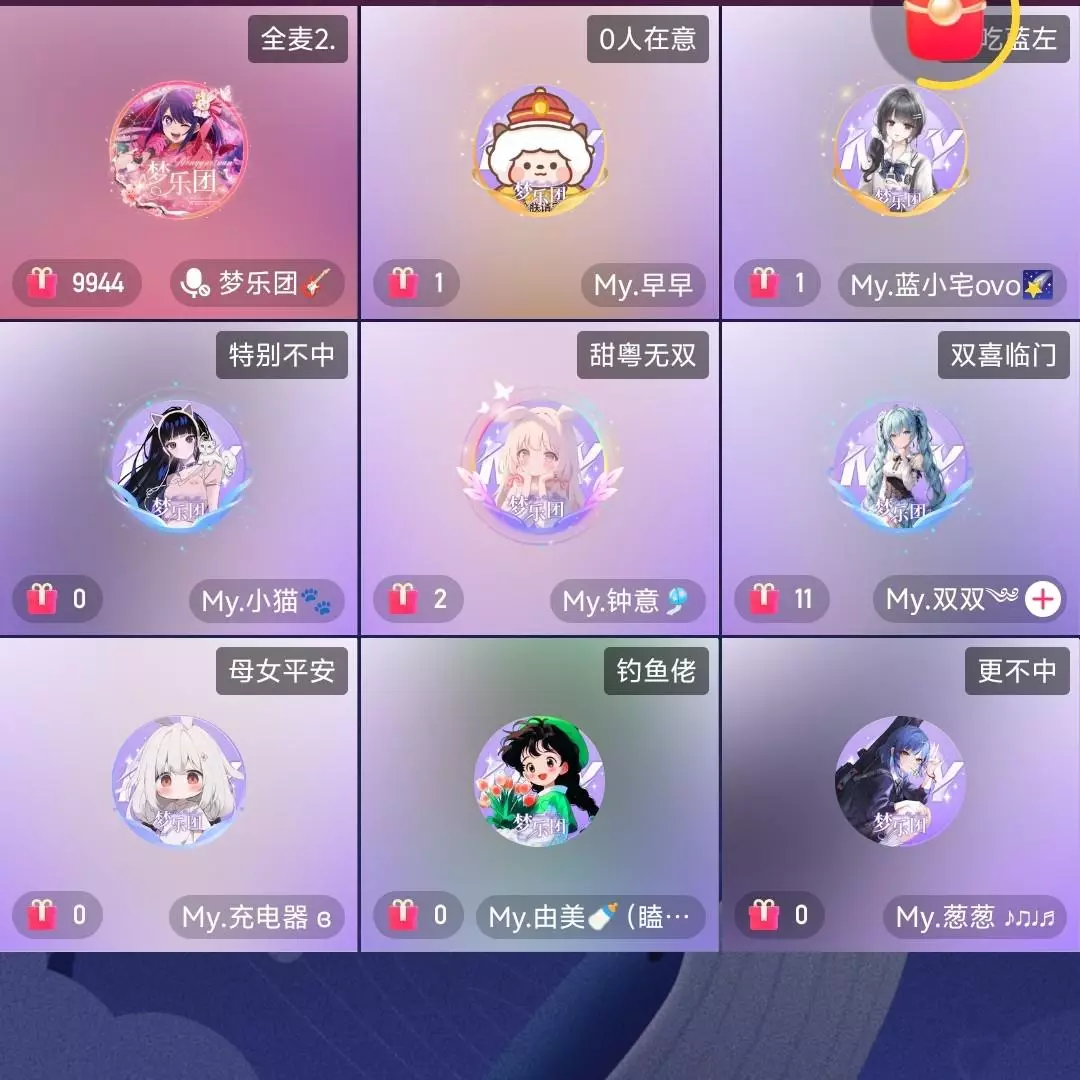This screenshot has width=1080, height=1080.
Task: Follow My.双双 with the plus icon
Action: coord(1043,599)
